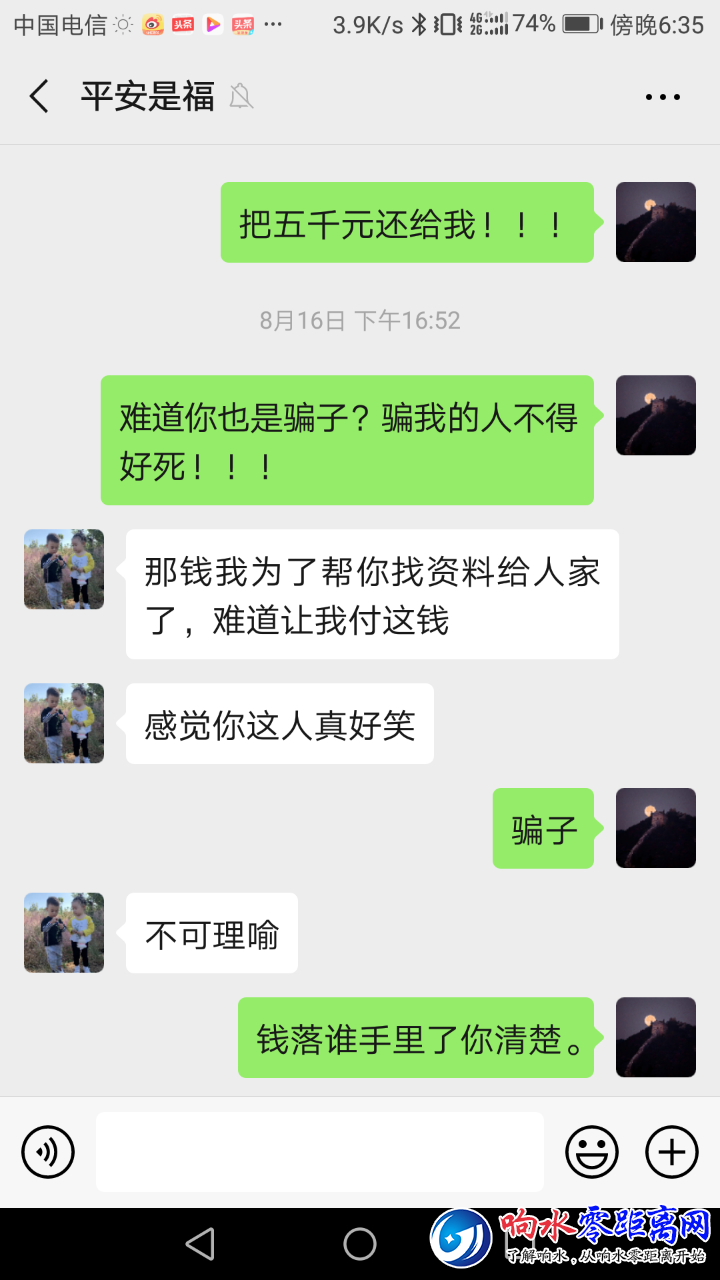
Task: Open contact's avatar beside 感觉你这人真好笑
Action: [x=64, y=723]
